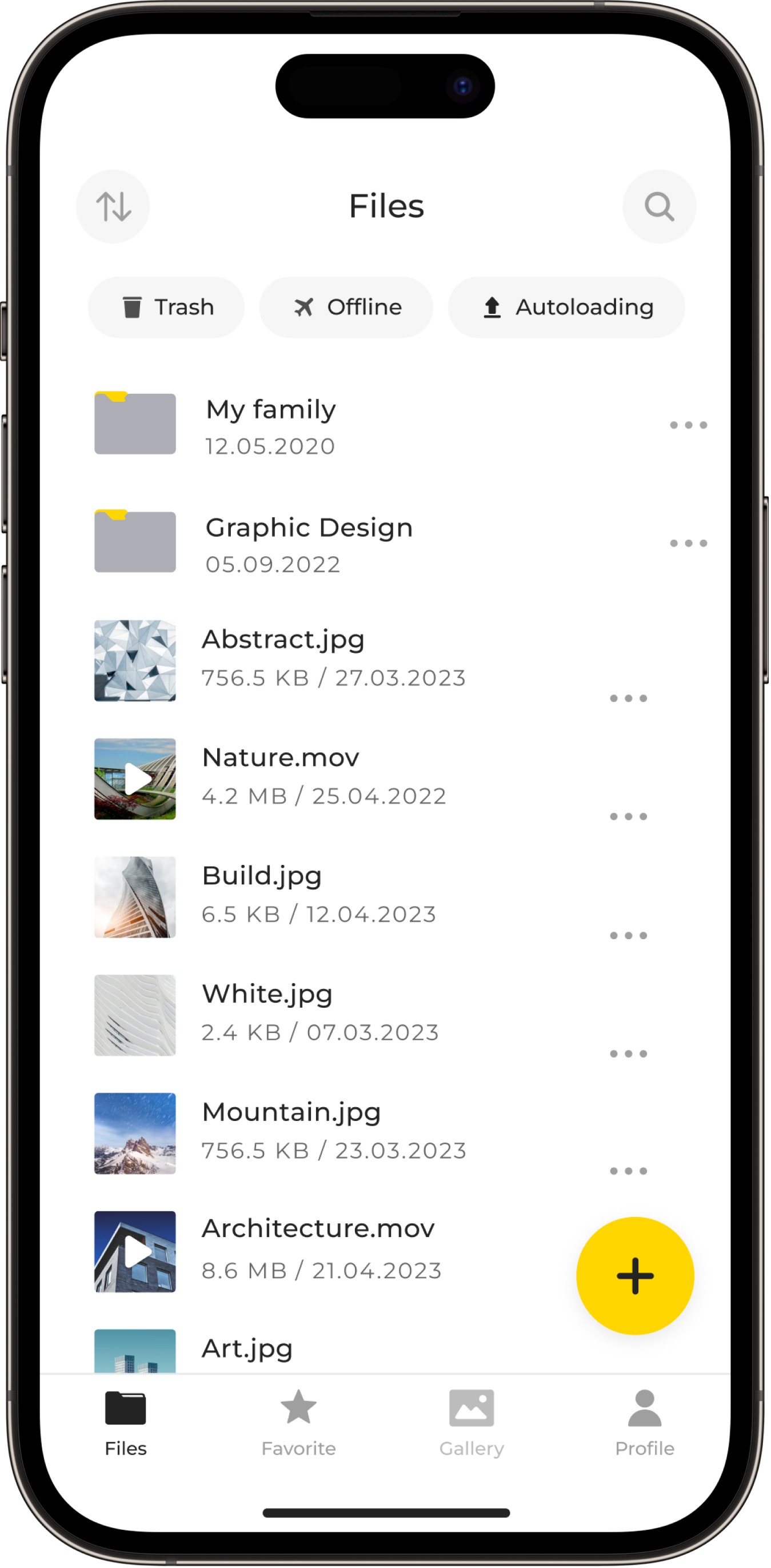Select the Offline chip
The image size is (771, 1568).
point(346,308)
